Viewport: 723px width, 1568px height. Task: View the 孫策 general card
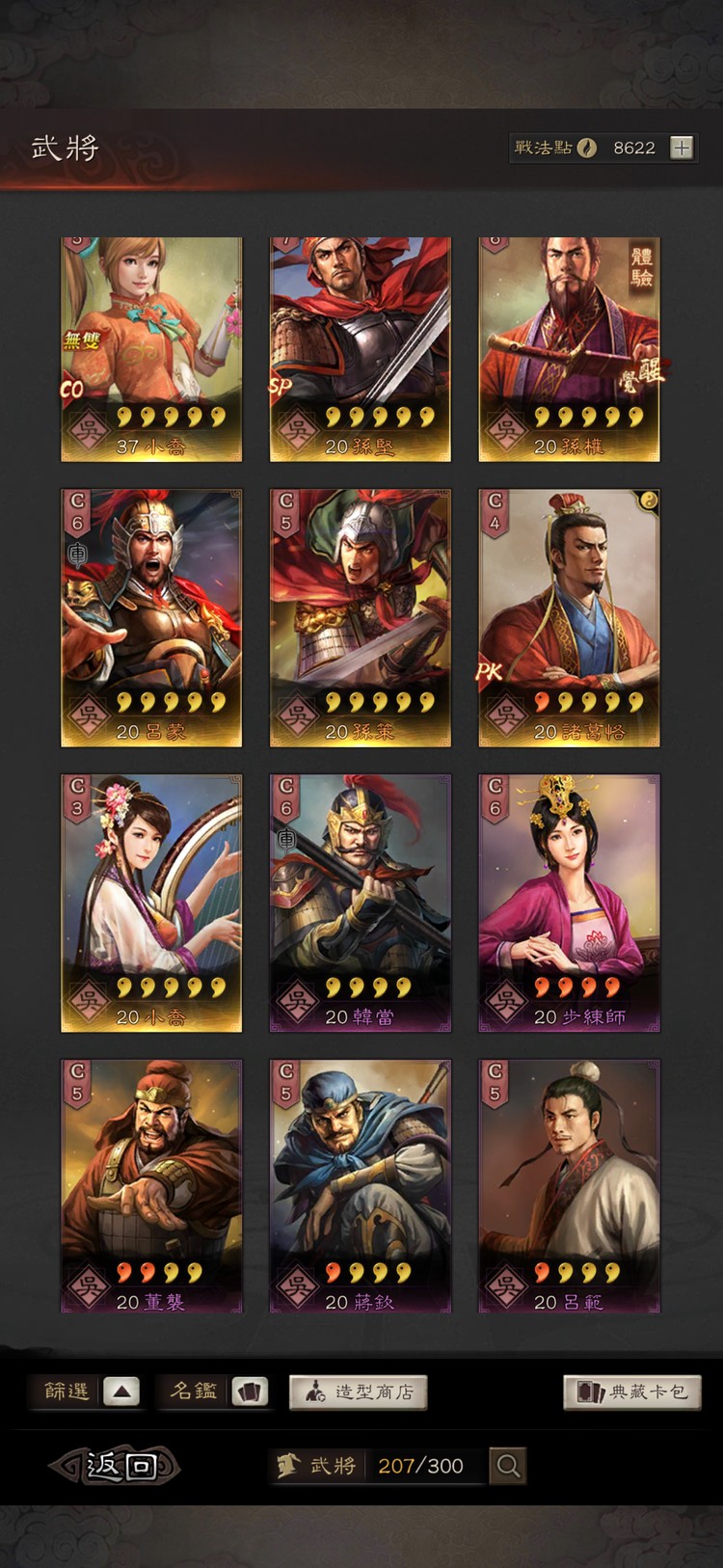(x=360, y=617)
